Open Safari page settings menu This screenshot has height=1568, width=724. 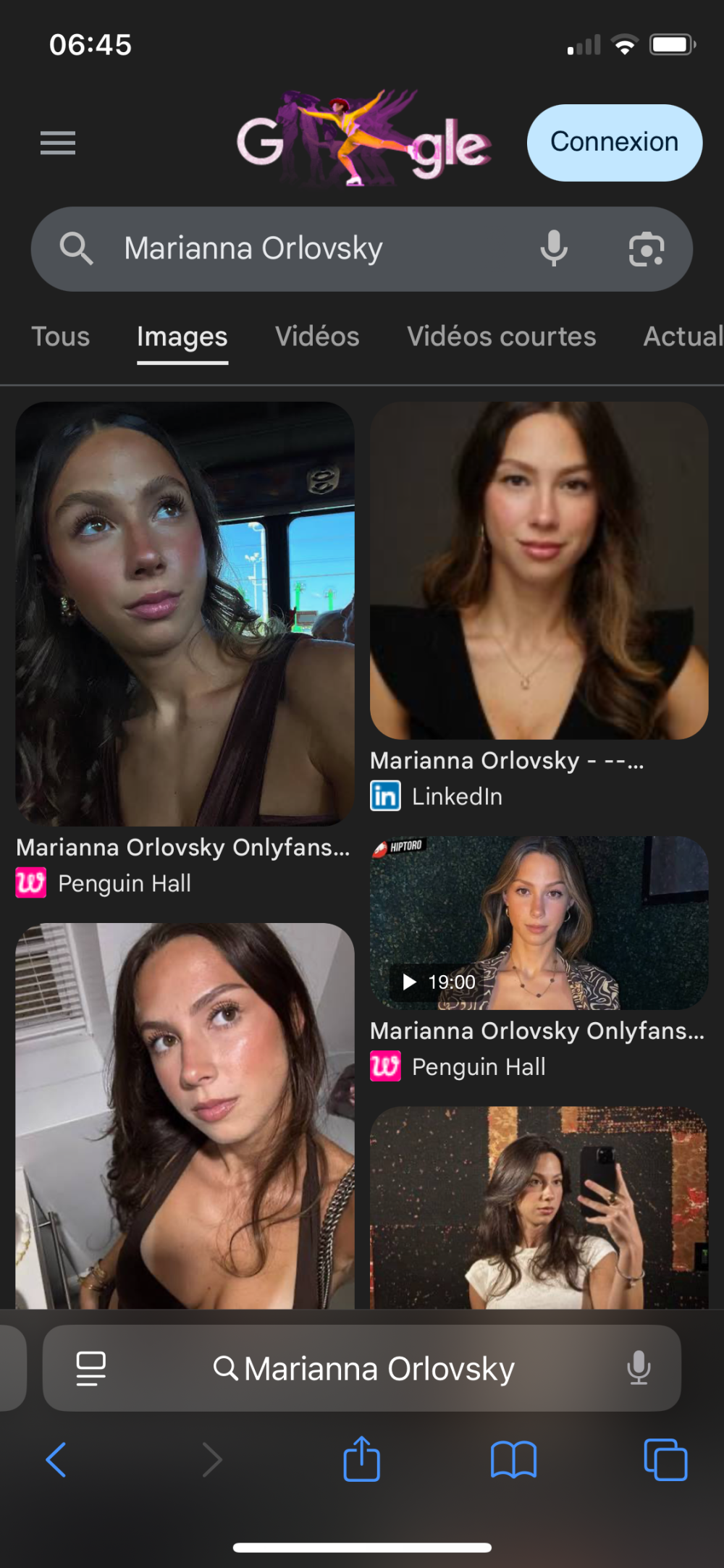coord(91,1369)
